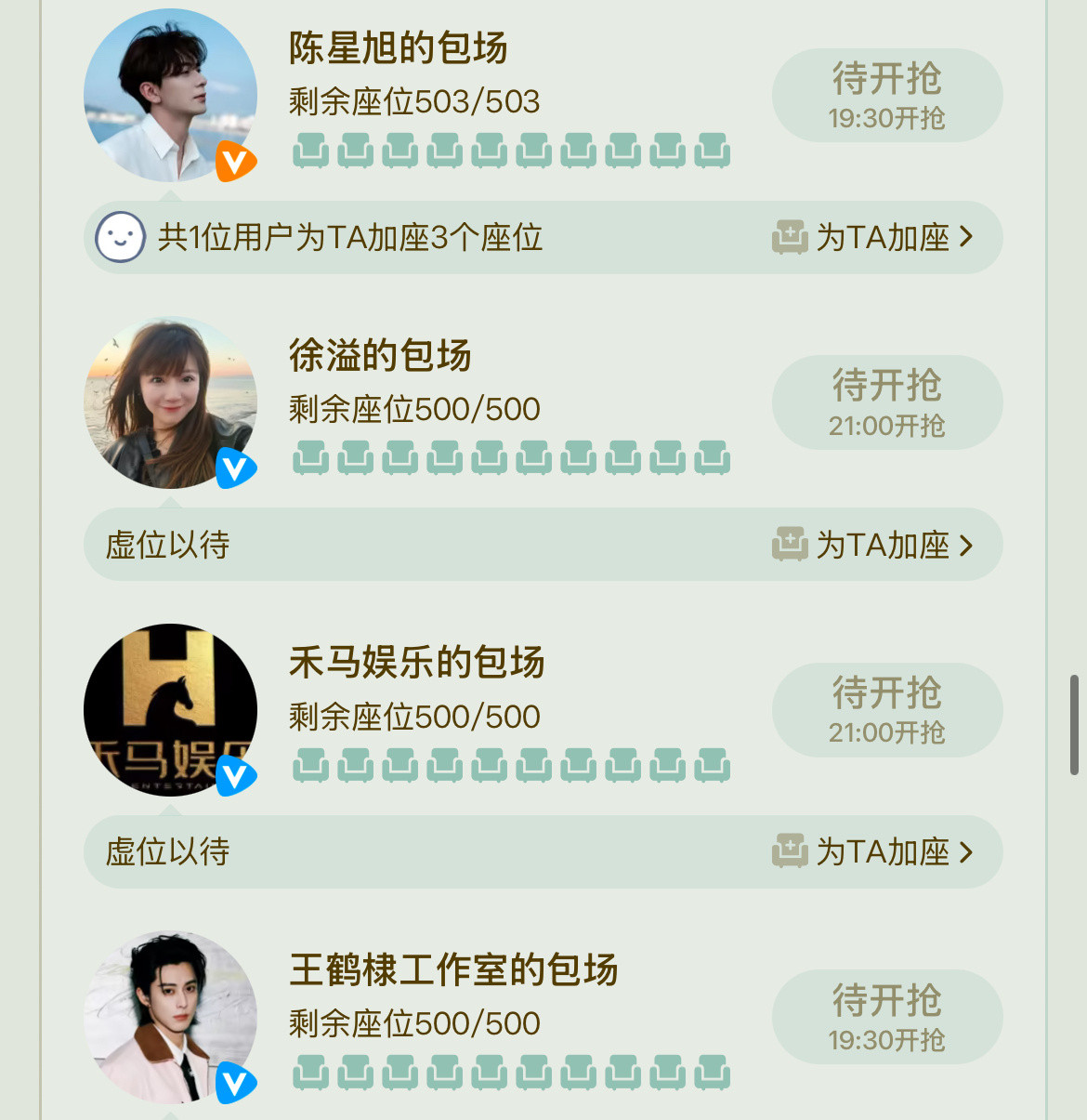Screen dimensions: 1087x1120
Task: Open 陈星旭的包场 by clicking its title
Action: [397, 48]
